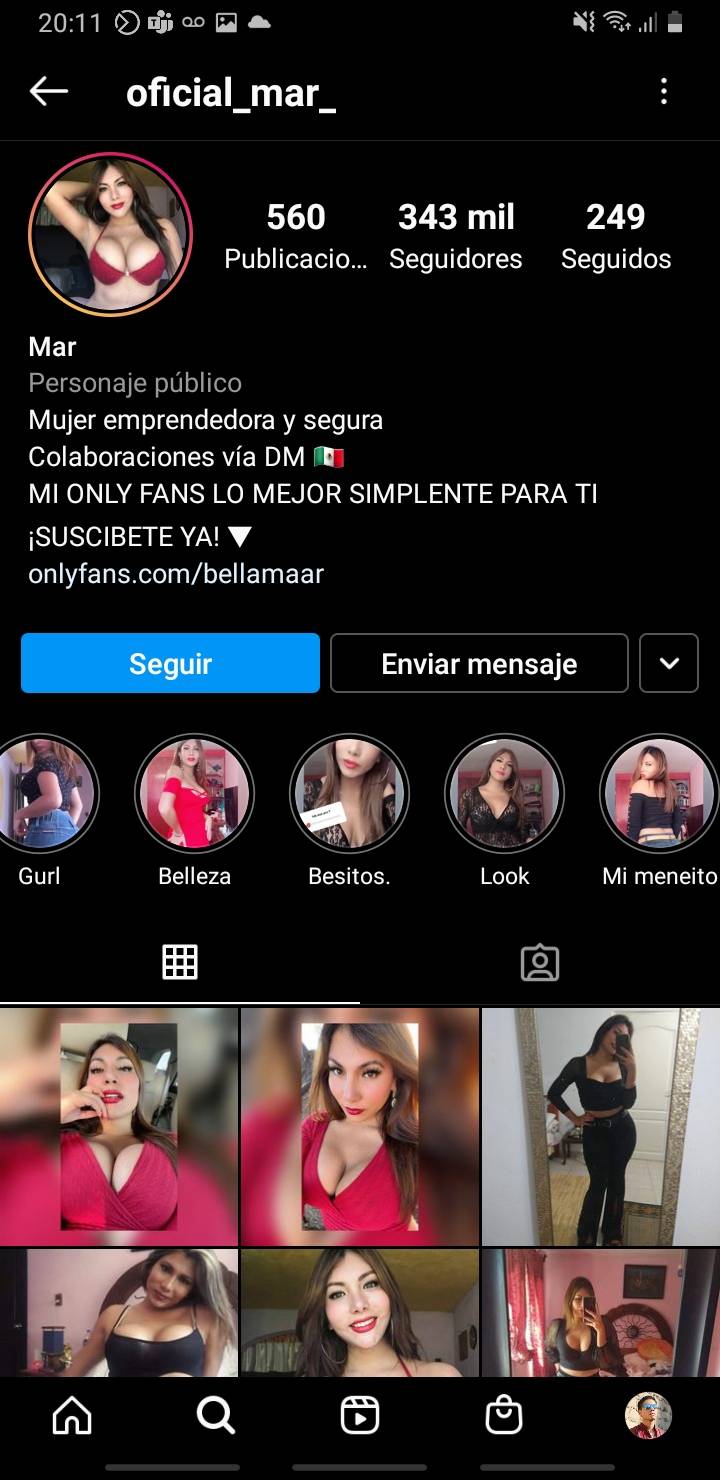Open the mirror selfie post in the grid

click(x=600, y=1125)
